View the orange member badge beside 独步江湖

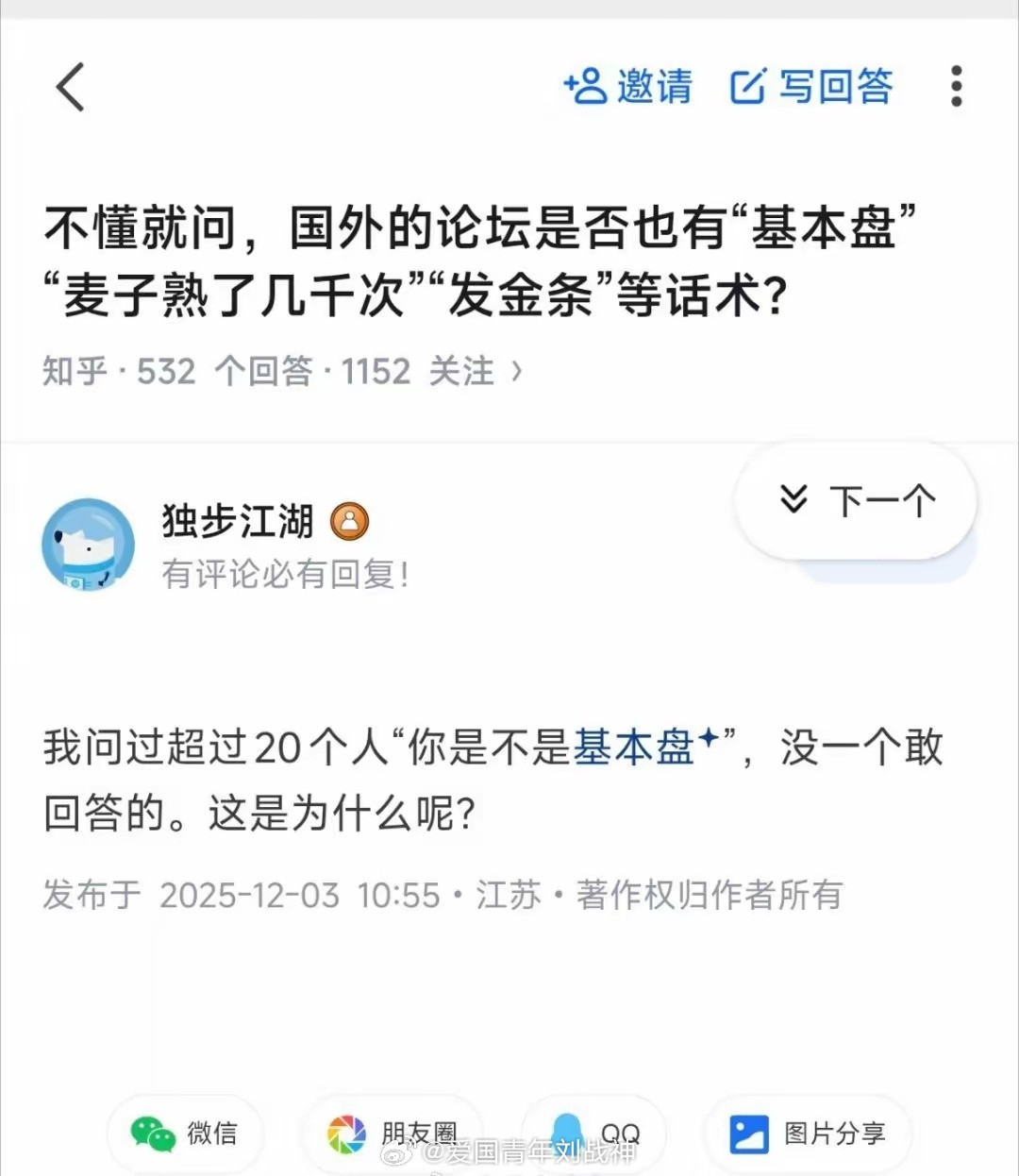[349, 520]
